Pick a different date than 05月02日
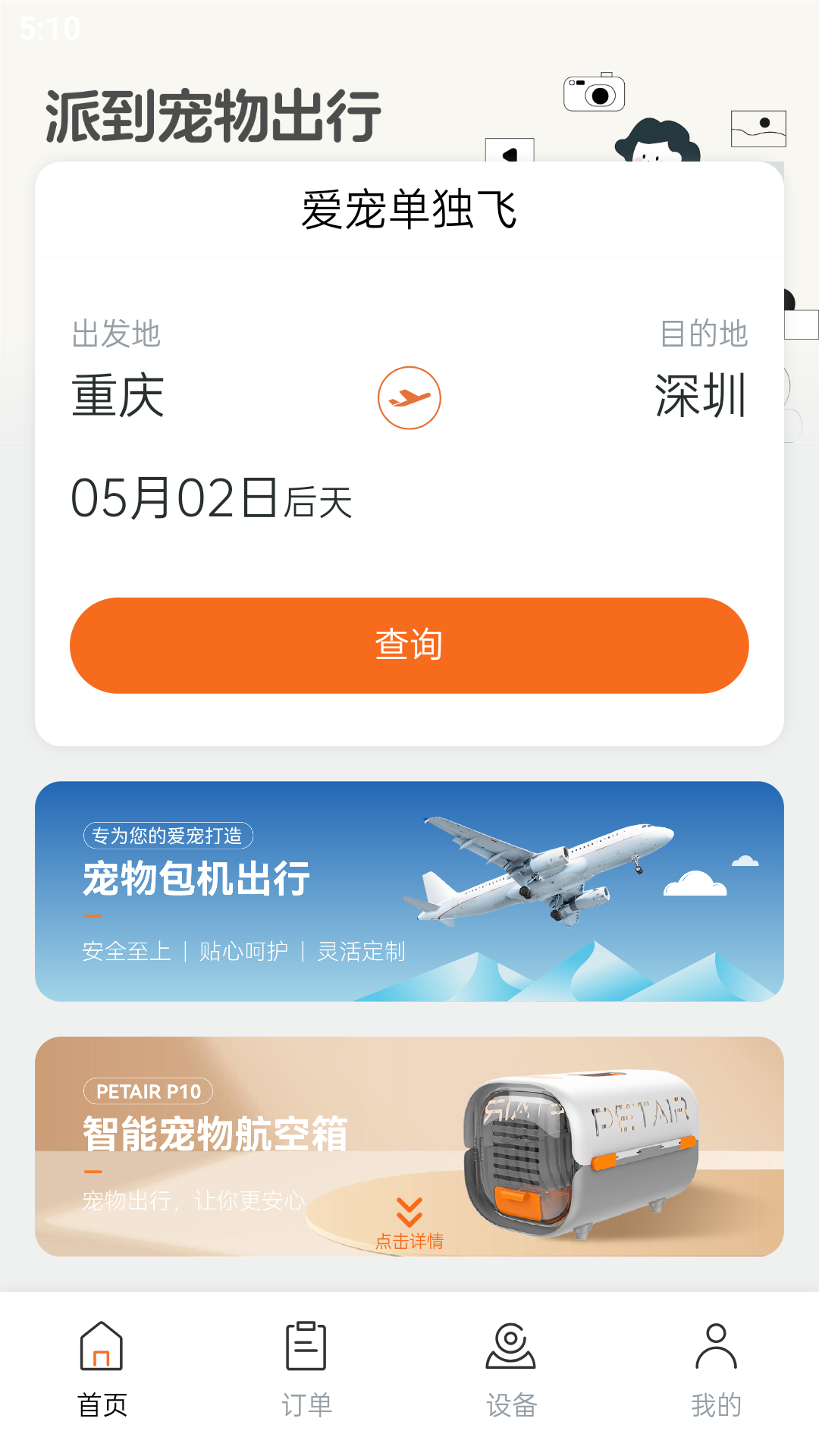 212,499
